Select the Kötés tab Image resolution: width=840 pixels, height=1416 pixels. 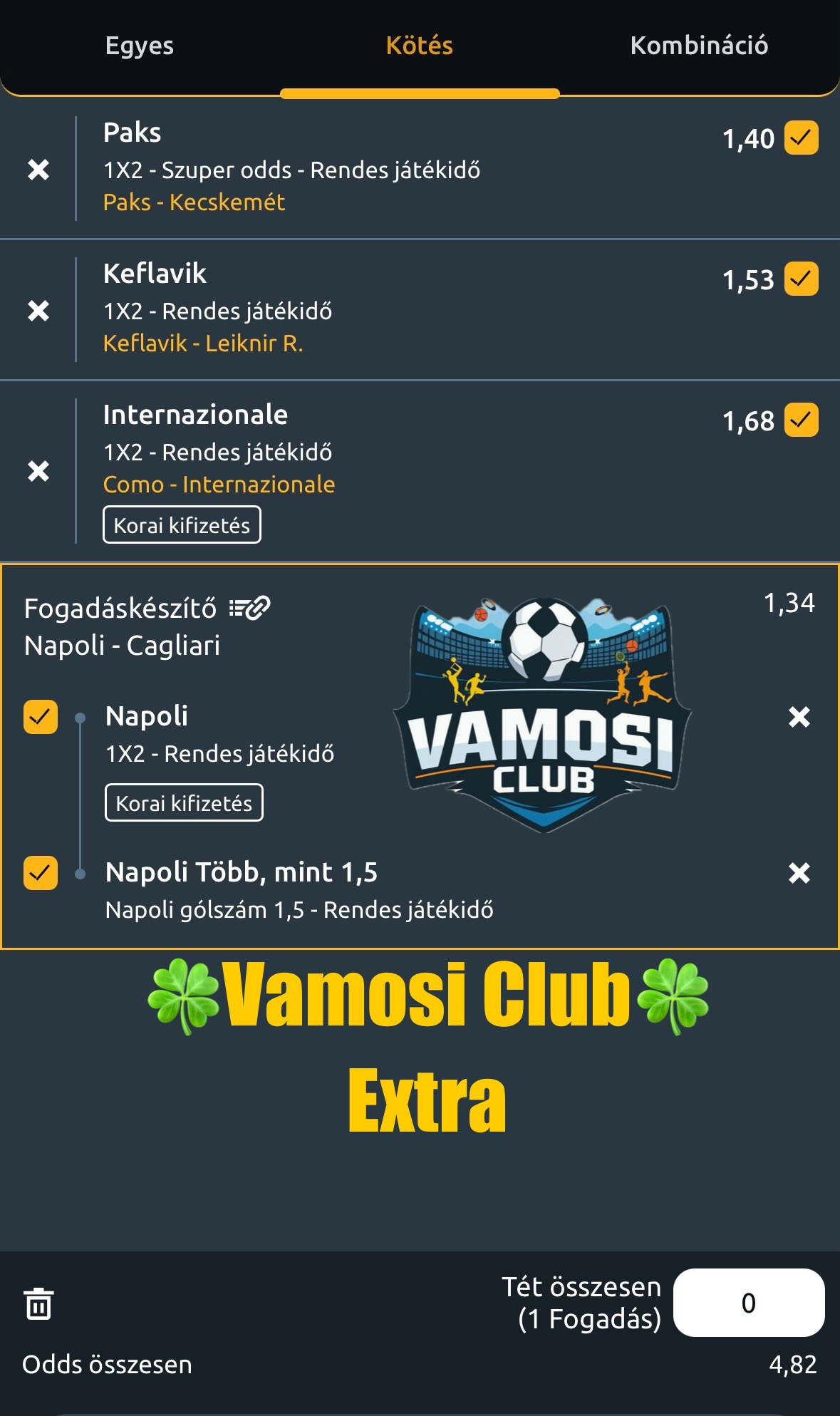[420, 46]
